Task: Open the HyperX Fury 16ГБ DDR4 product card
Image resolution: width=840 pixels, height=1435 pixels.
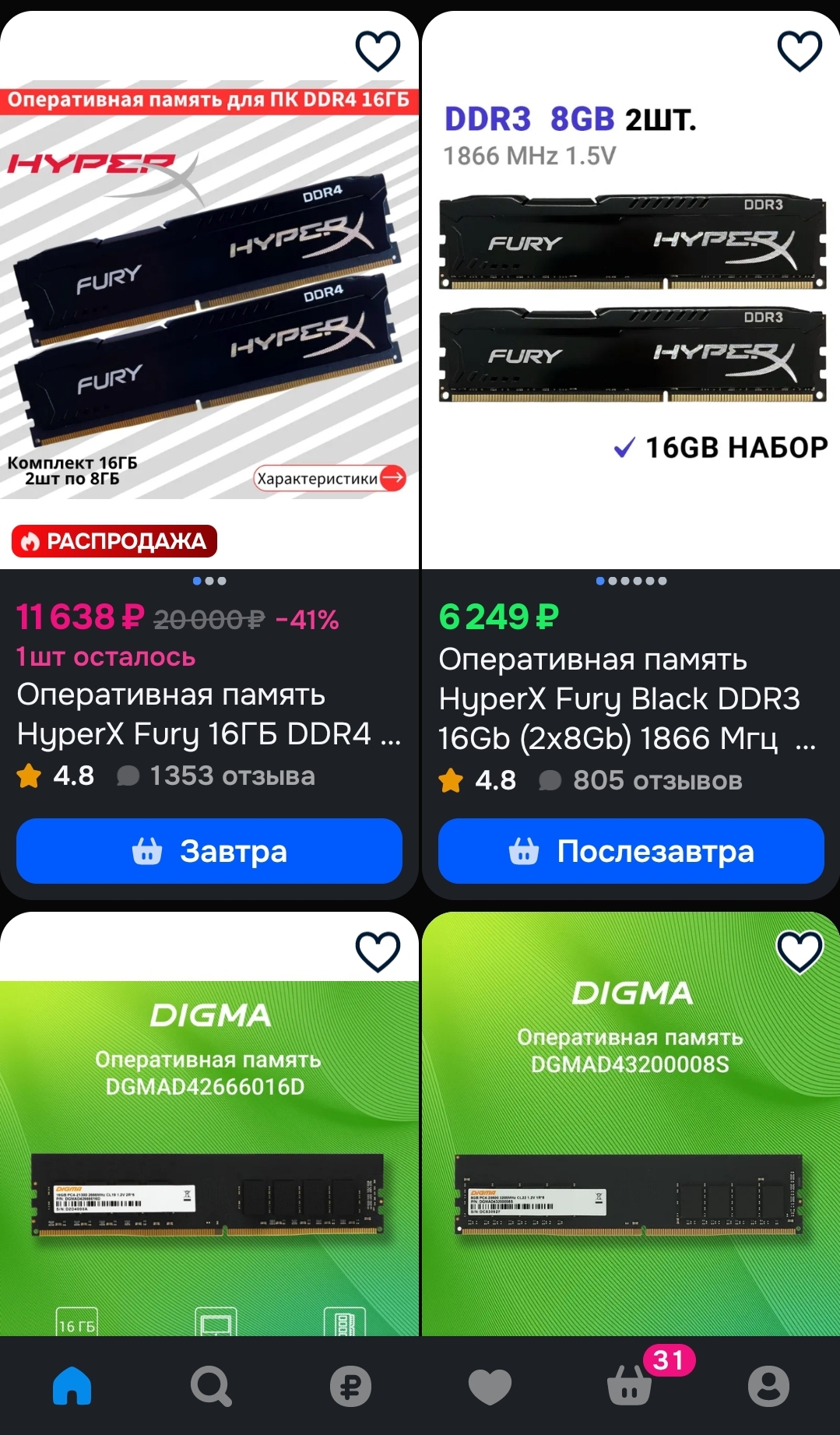Action: point(209,715)
